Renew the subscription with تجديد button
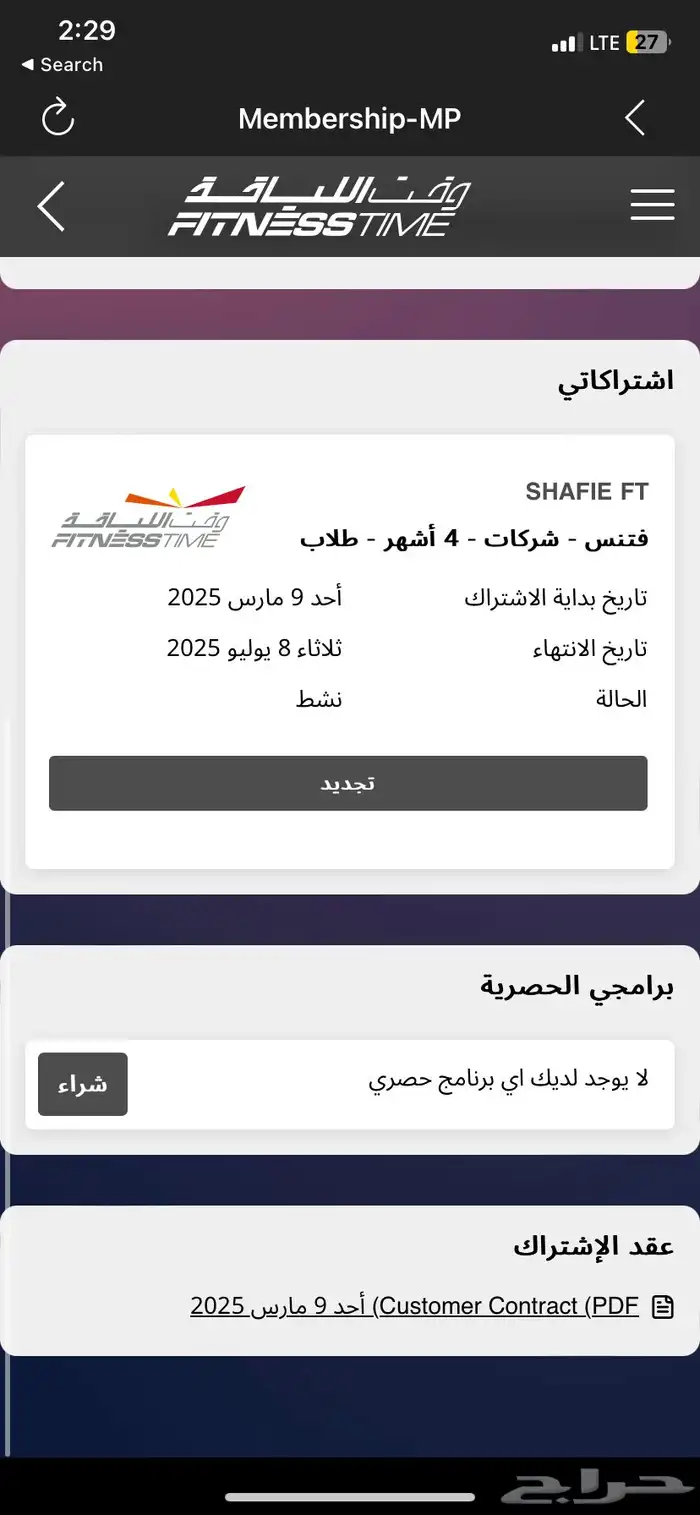Viewport: 700px width, 1515px height. 348,783
